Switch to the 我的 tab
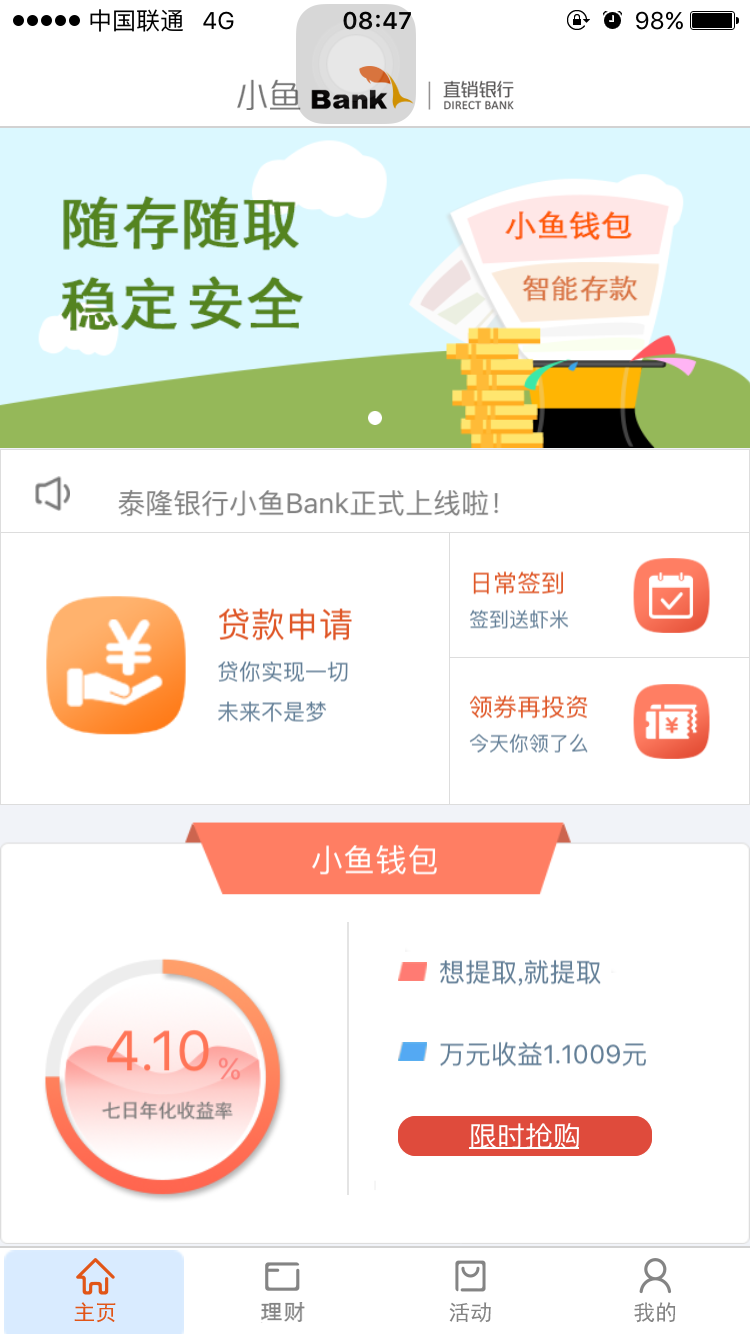 coord(655,1291)
